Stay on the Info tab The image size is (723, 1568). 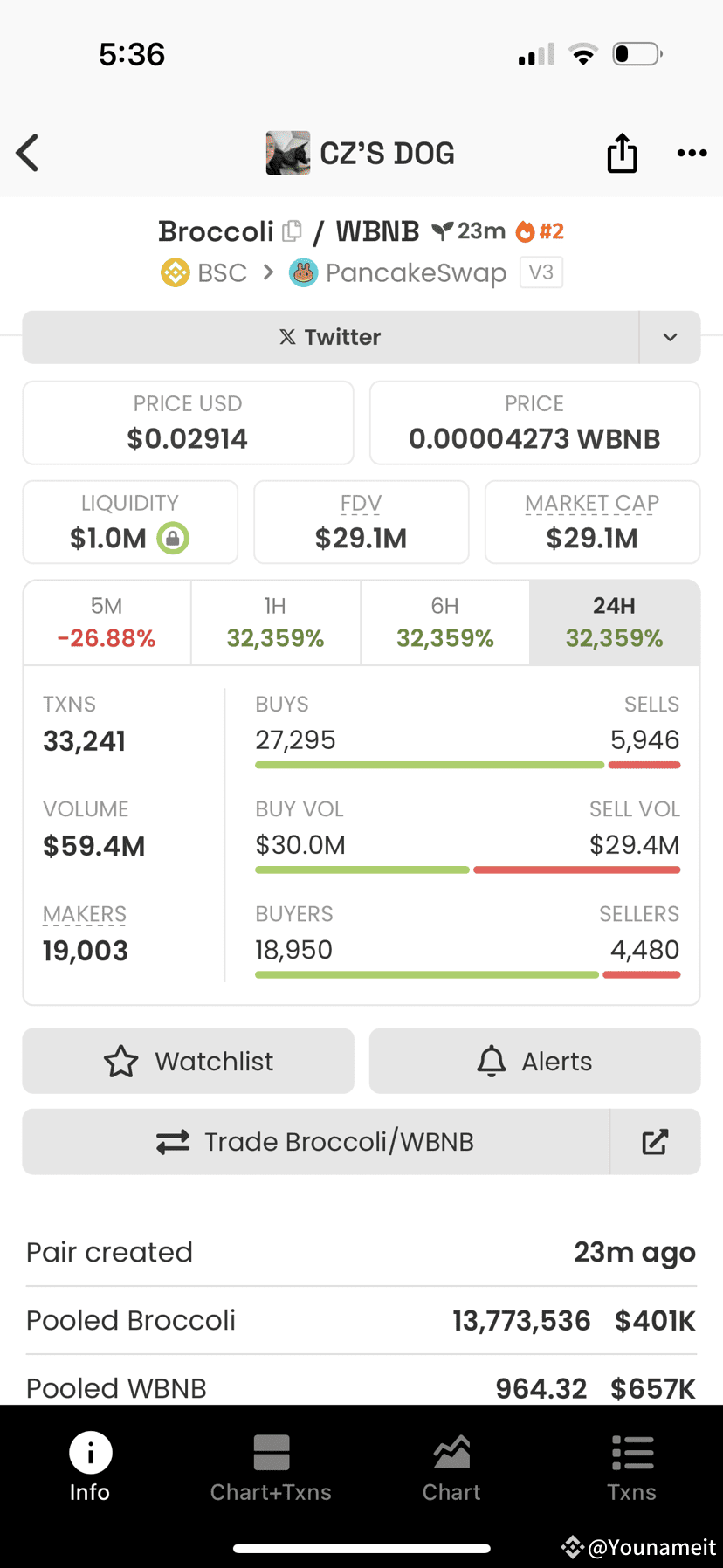[90, 1468]
